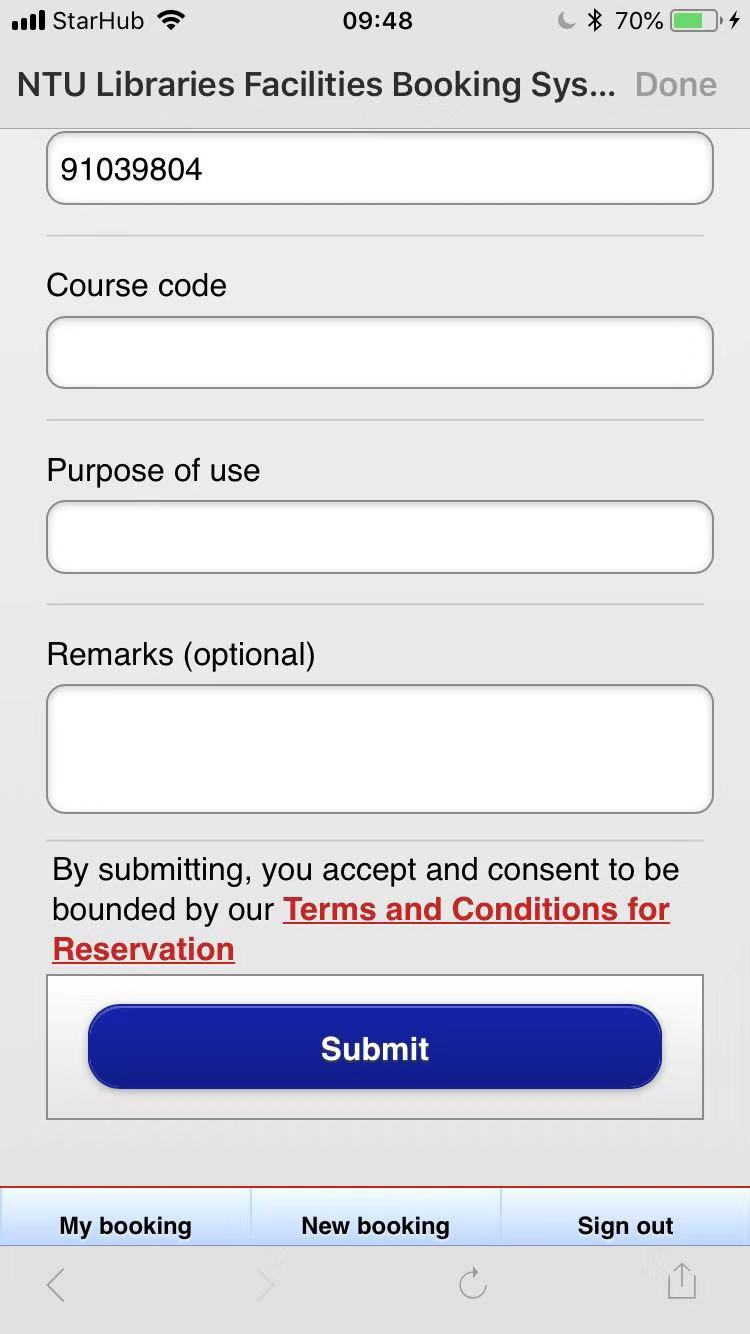750x1334 pixels.
Task: Tap the Remarks (optional) text box
Action: point(379,749)
